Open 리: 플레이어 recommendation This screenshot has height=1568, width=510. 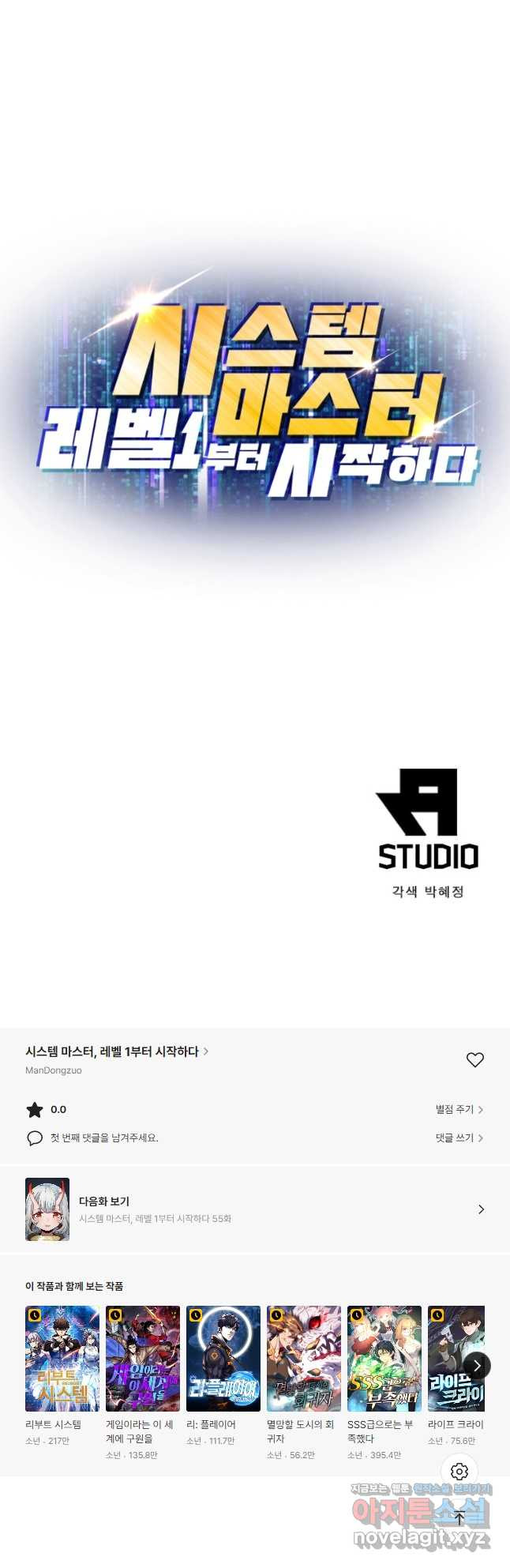[x=223, y=1359]
